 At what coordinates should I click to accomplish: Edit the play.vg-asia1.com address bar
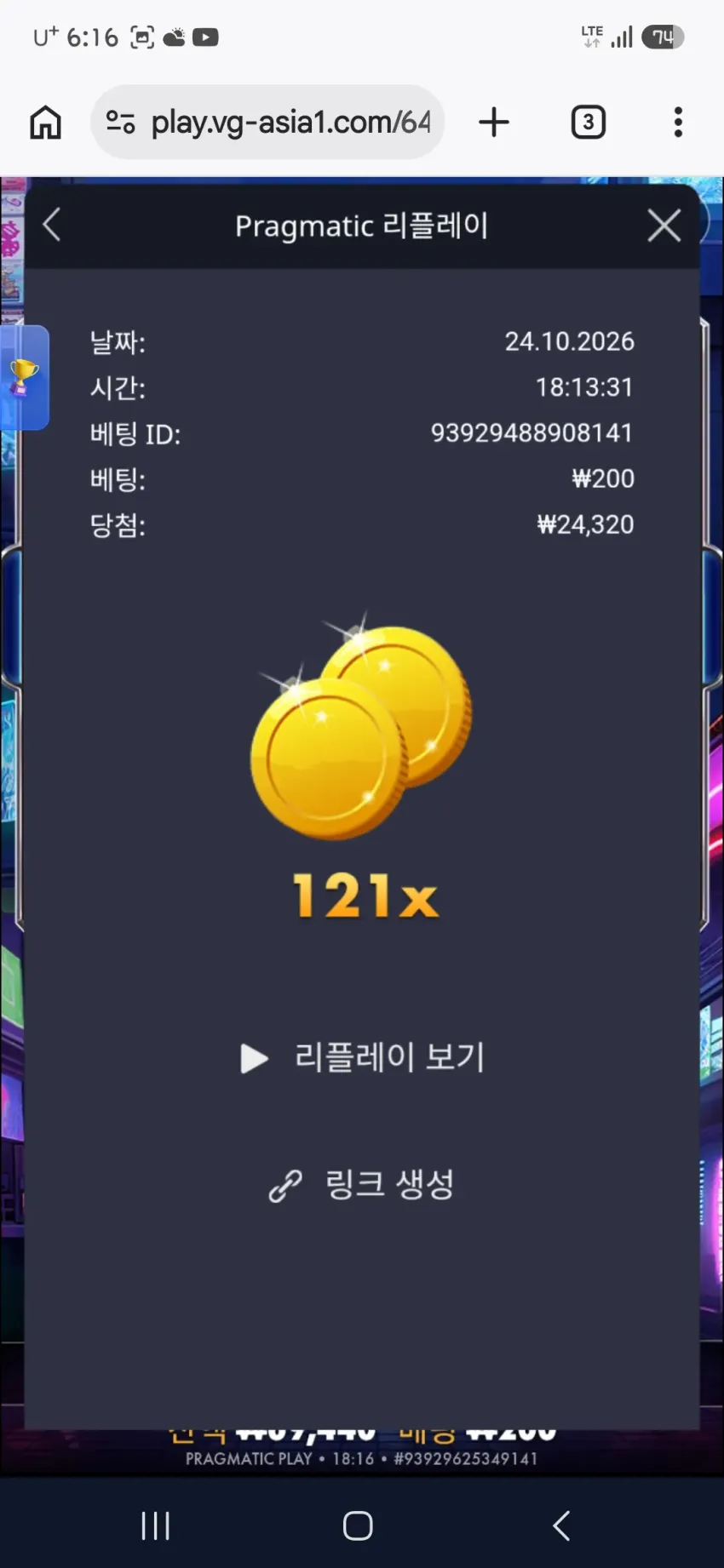(x=267, y=123)
